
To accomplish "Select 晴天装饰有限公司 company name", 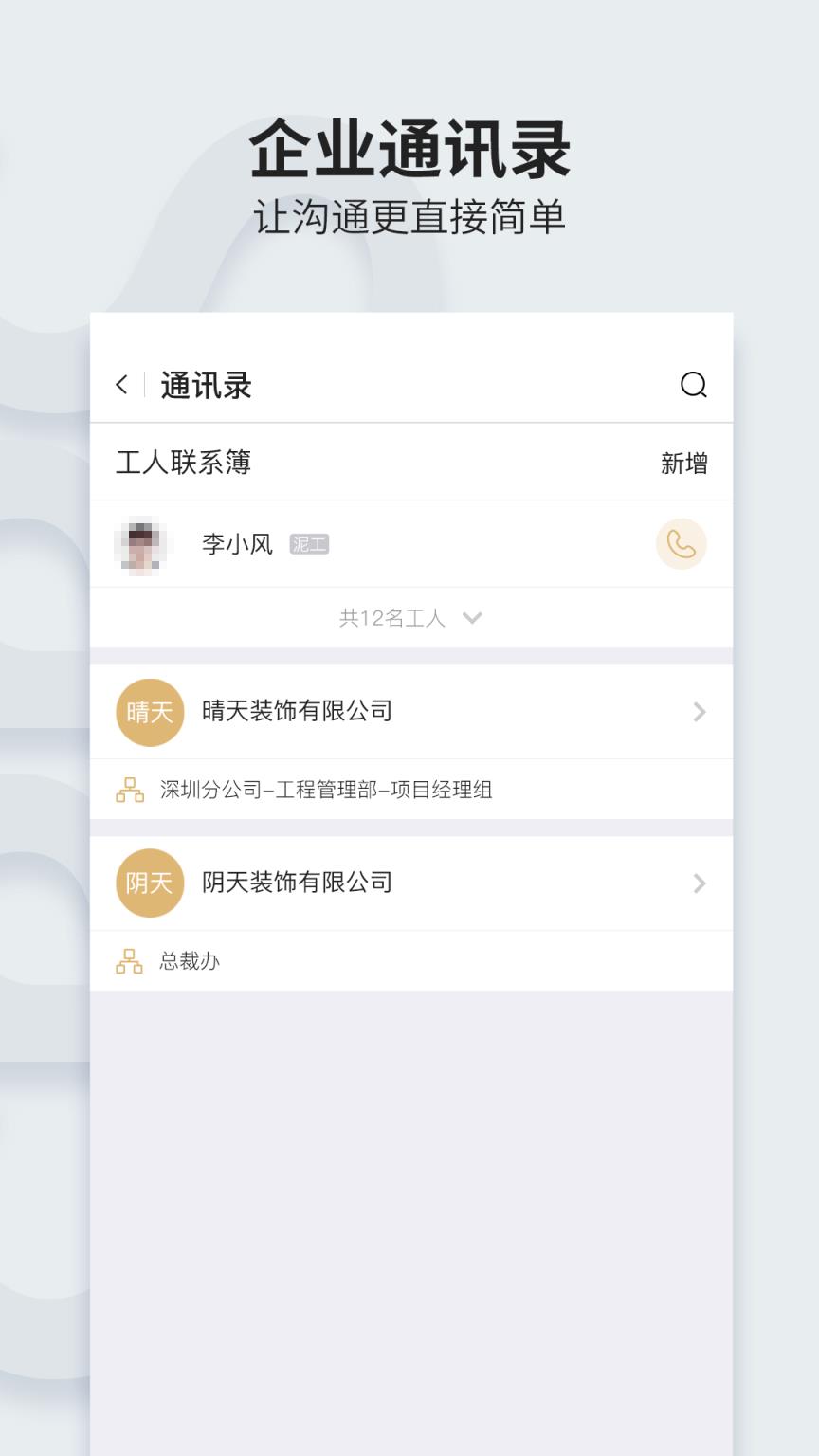I will [x=299, y=710].
